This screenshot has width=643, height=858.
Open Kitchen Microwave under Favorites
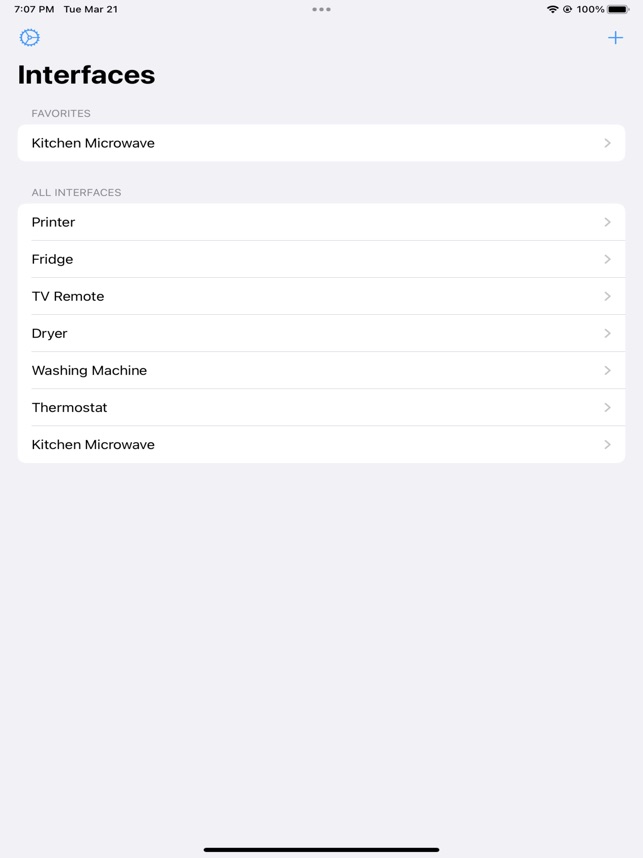click(321, 143)
